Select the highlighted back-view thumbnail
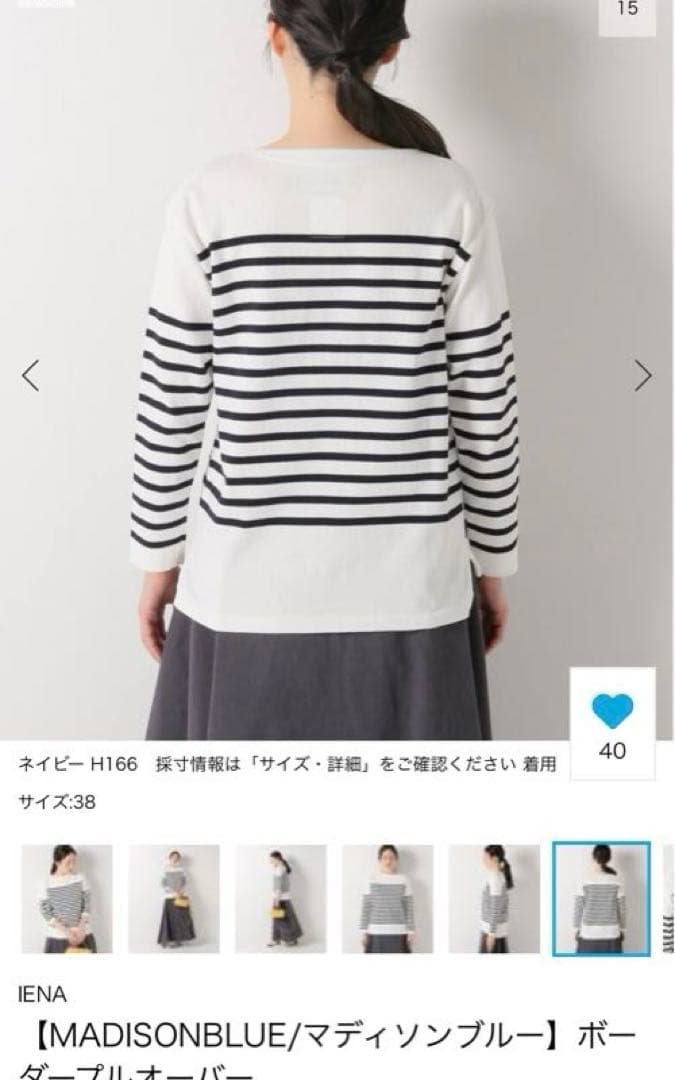 coord(601,898)
